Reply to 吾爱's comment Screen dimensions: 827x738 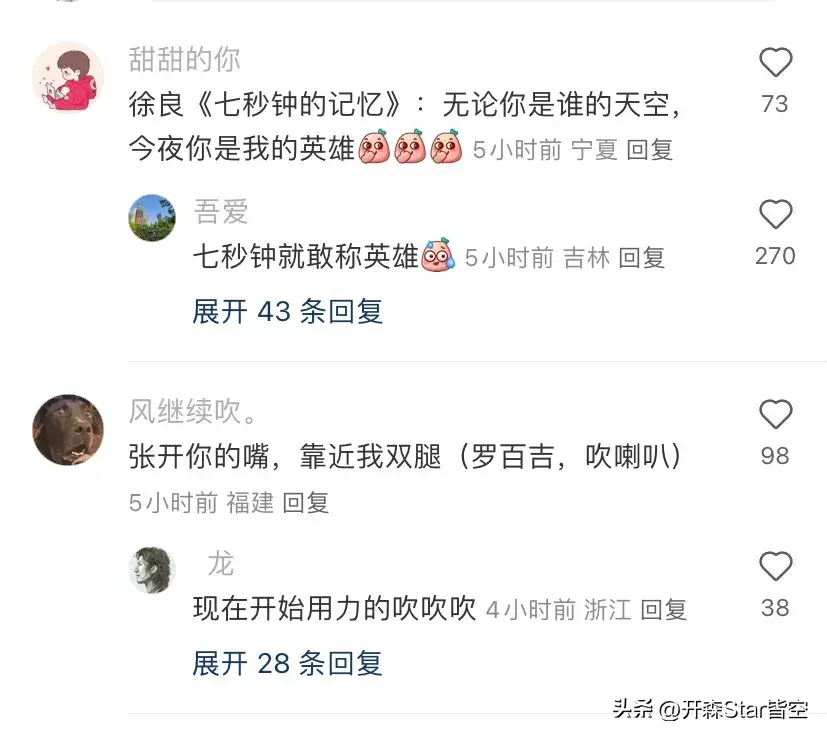[x=641, y=258]
